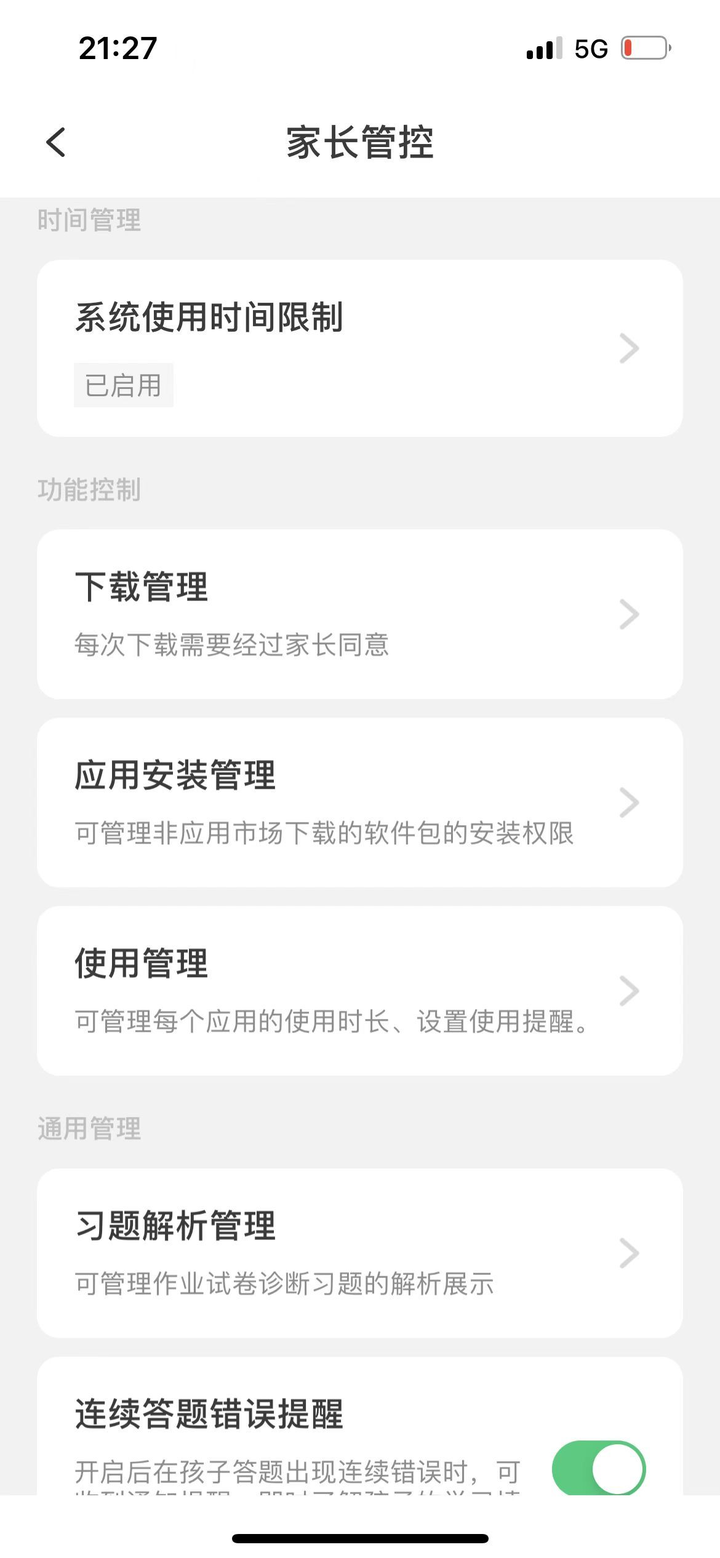Open 系统使用时间限制 settings
This screenshot has height=1558, width=720.
tap(360, 348)
